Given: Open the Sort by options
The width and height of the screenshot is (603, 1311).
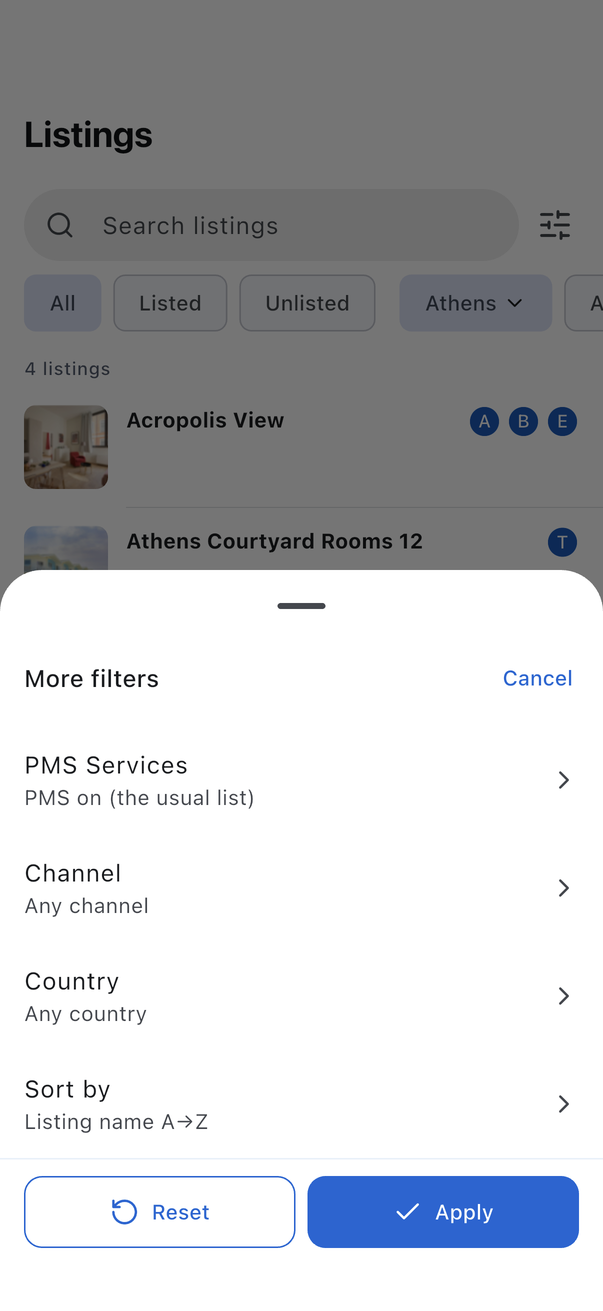Looking at the screenshot, I should 301,1104.
